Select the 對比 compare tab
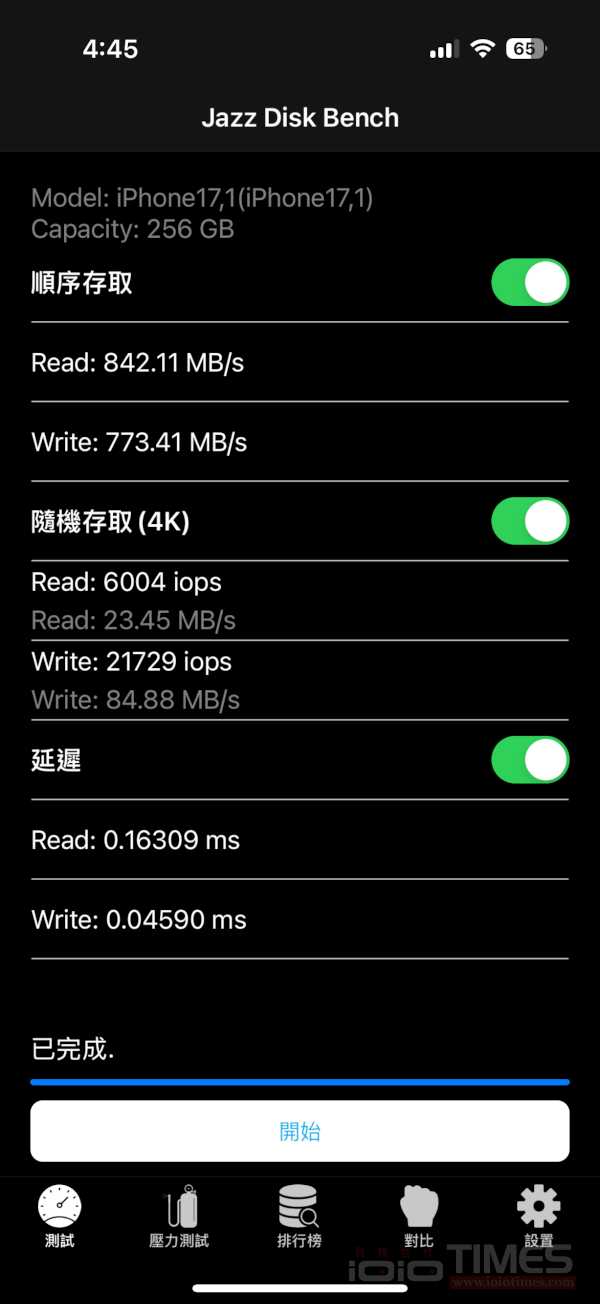The height and width of the screenshot is (1304, 600). click(419, 1217)
